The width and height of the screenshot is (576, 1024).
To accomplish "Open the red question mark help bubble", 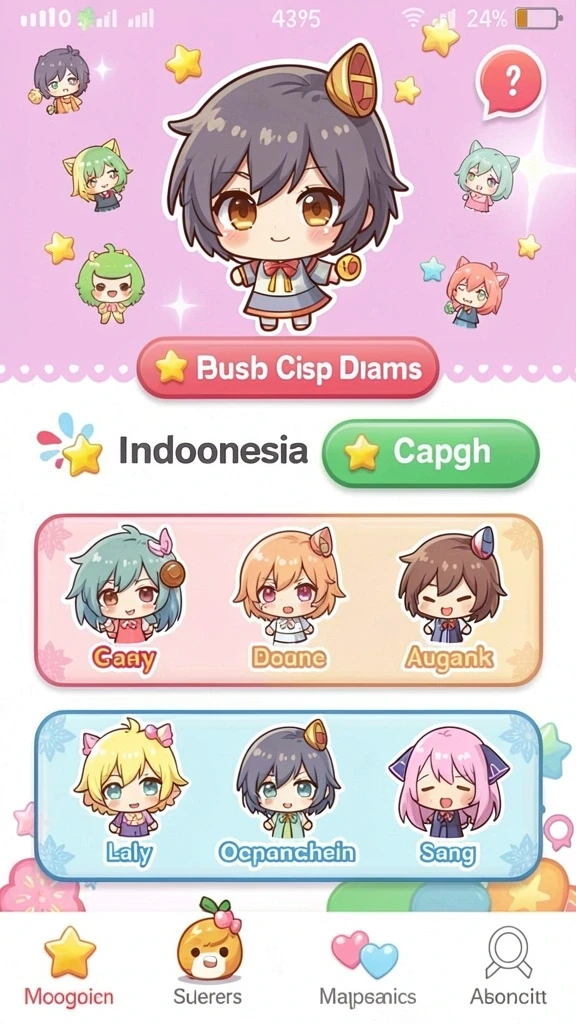I will (x=510, y=84).
